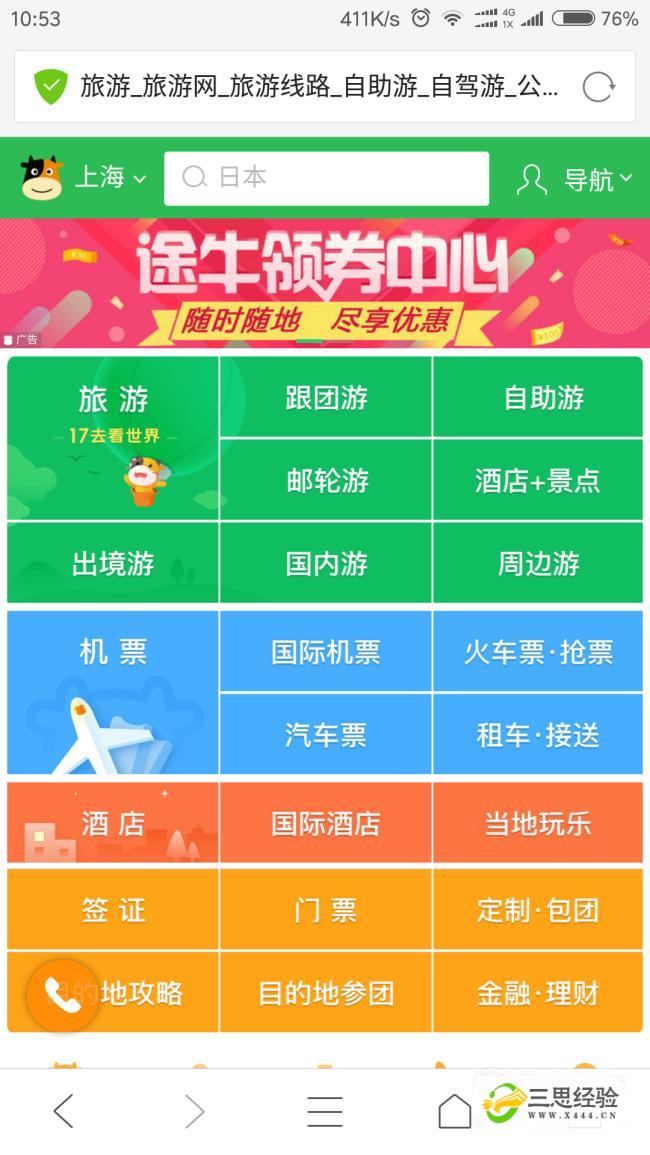Open the 机票 flight tickets tile
Image resolution: width=650 pixels, height=1155 pixels.
(113, 692)
